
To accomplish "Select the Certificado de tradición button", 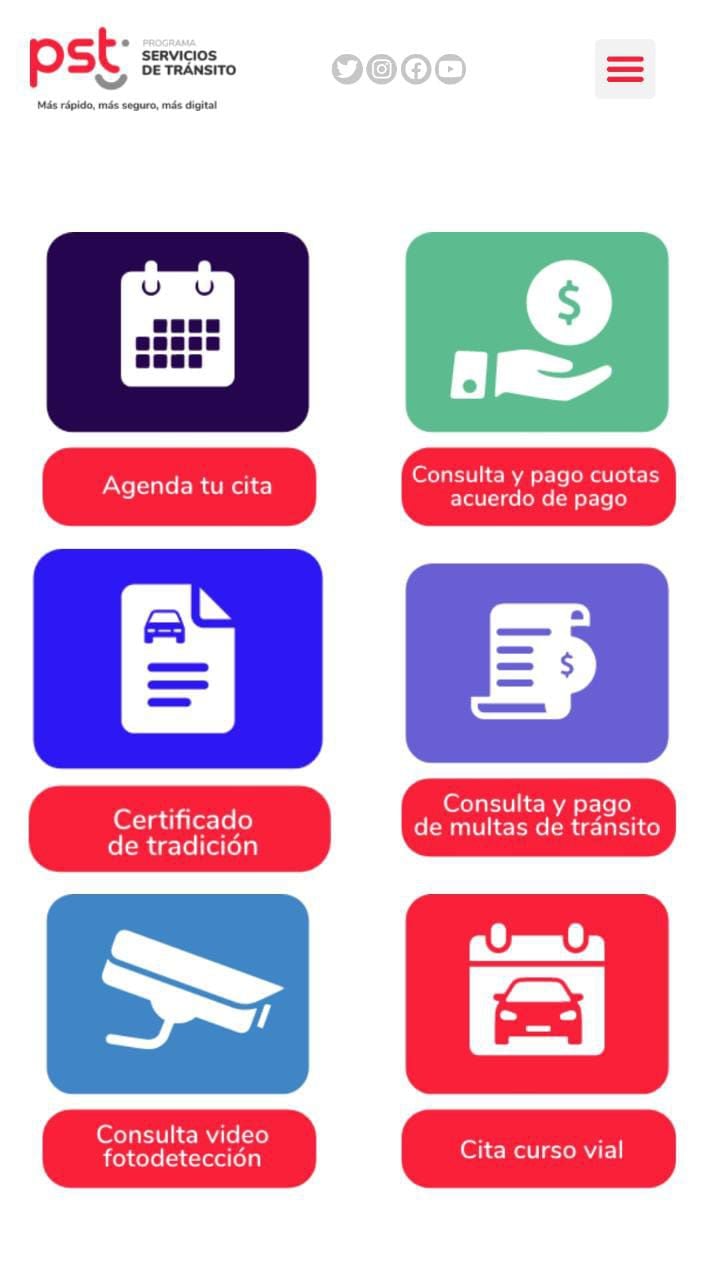I will (179, 829).
